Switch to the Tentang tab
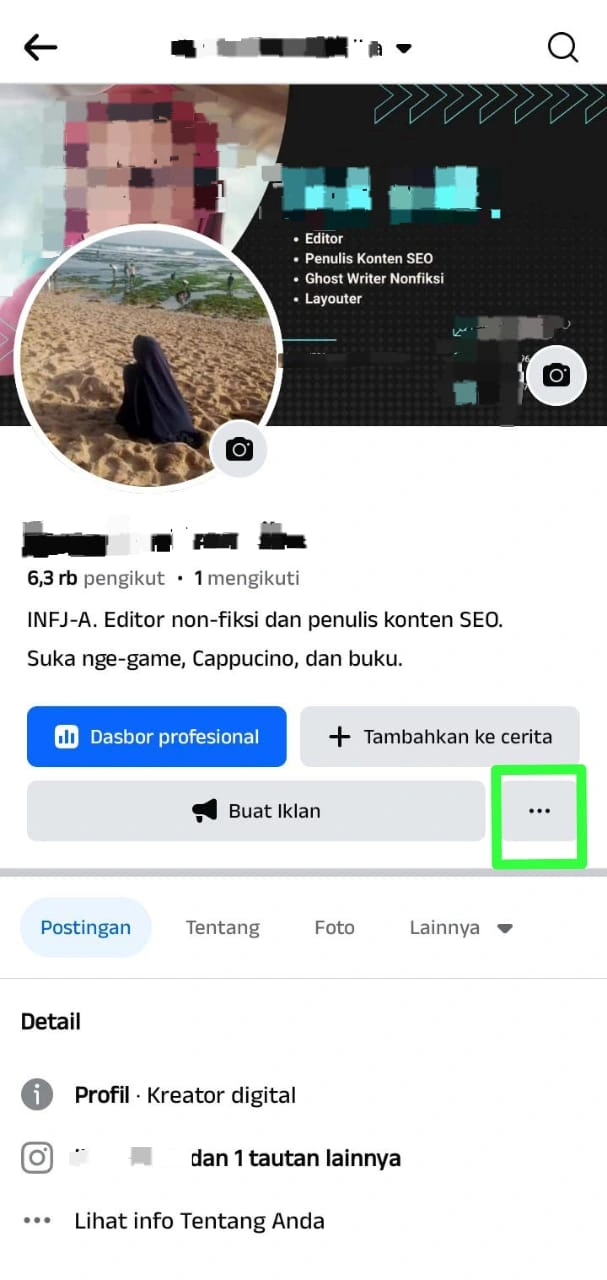Image resolution: width=607 pixels, height=1280 pixels. tap(222, 928)
